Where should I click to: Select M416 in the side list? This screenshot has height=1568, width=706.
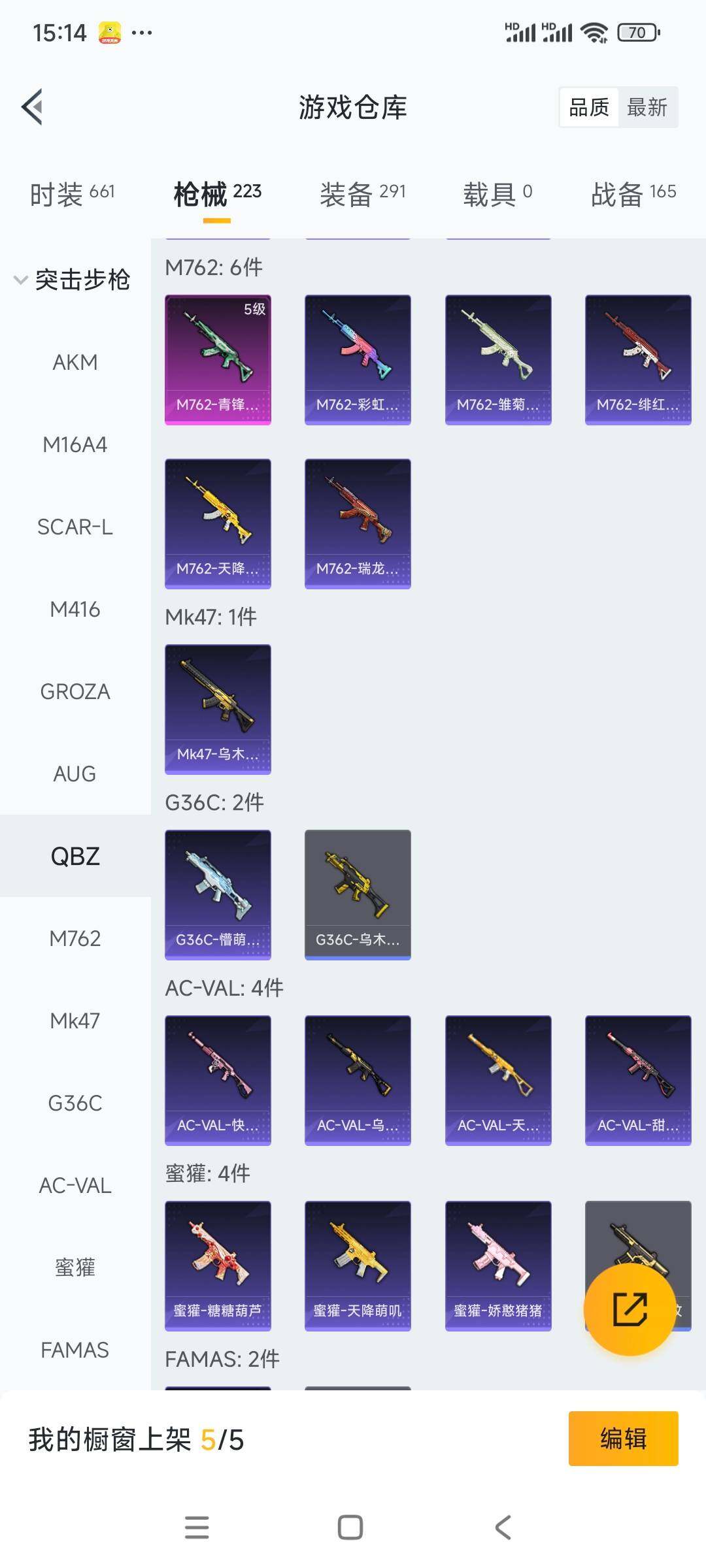click(x=75, y=609)
